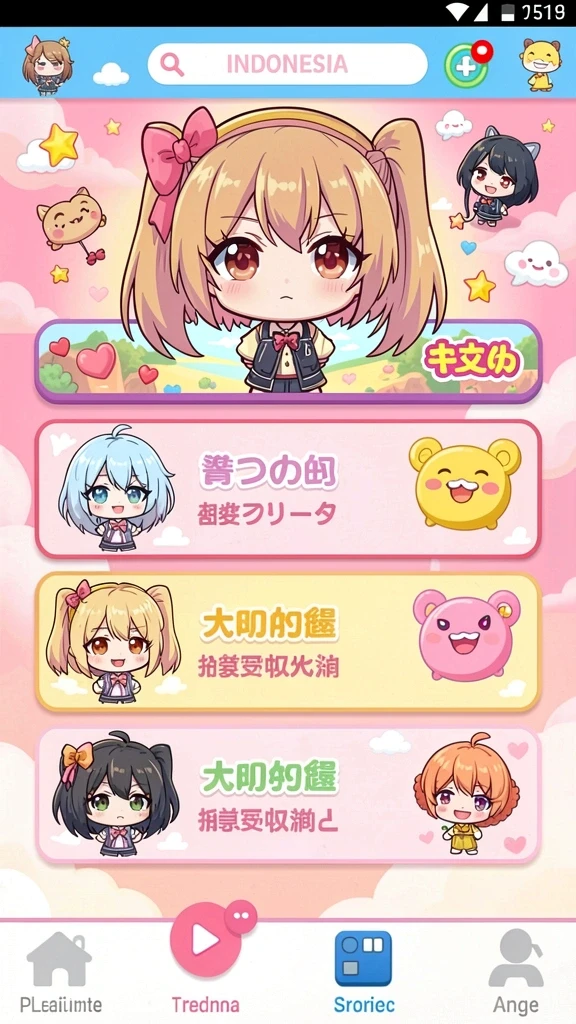576x1024 pixels.
Task: Open the yellow card with the pink bear
Action: click(x=288, y=642)
